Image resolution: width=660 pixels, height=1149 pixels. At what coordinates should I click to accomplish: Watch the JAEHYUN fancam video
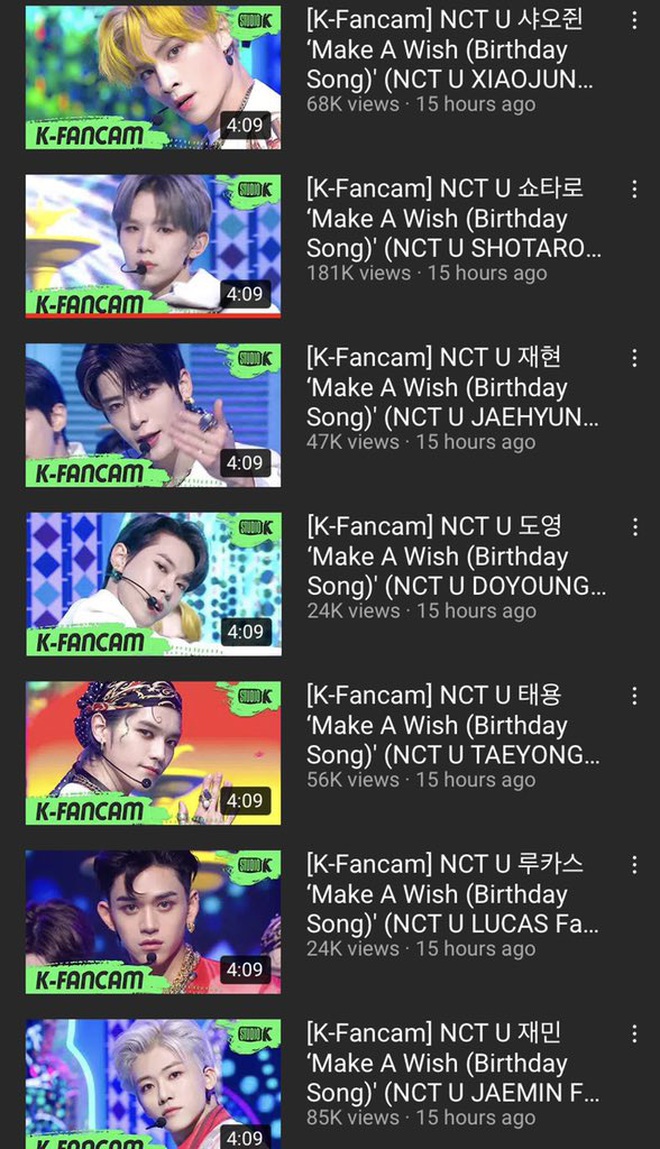tap(153, 415)
